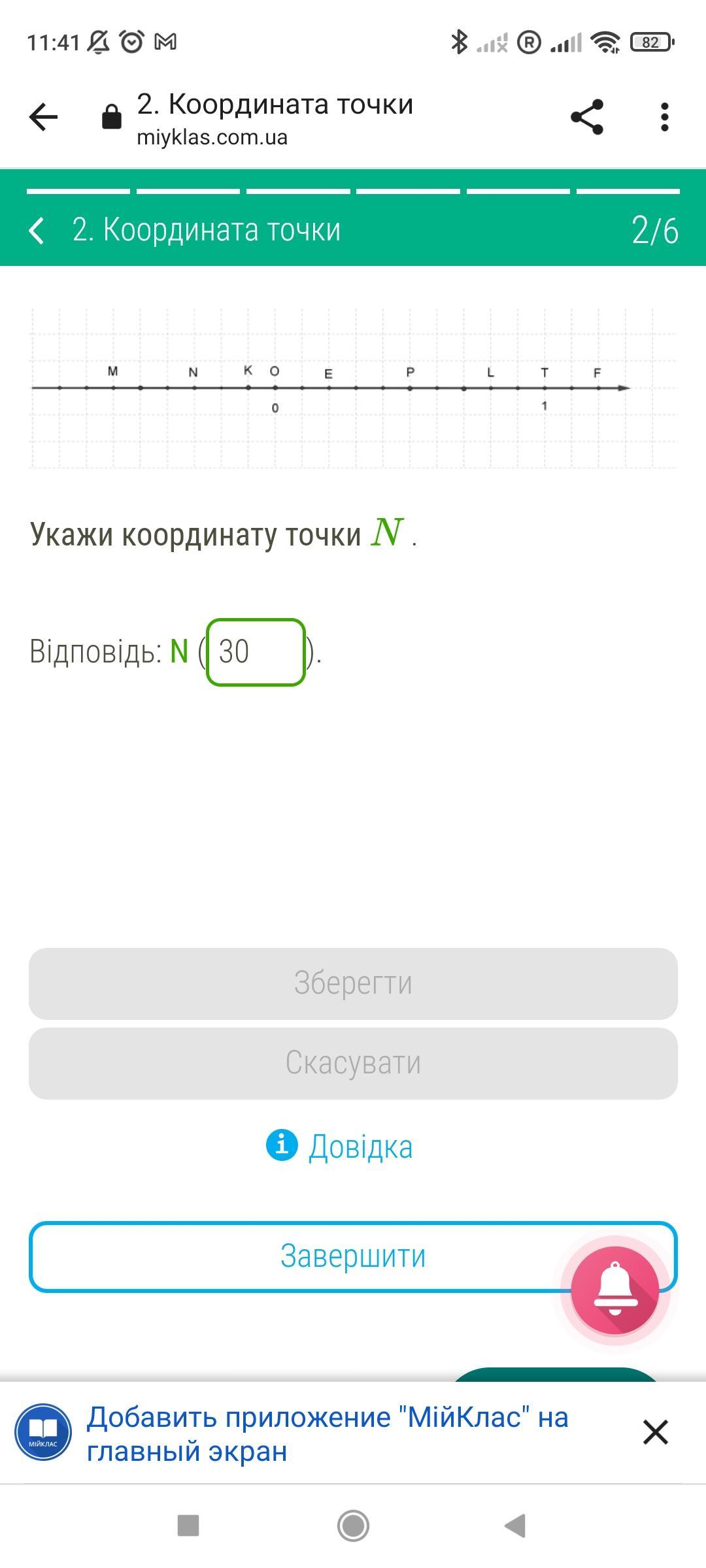Edit the answer field for point N
This screenshot has height=1568, width=706.
pyautogui.click(x=256, y=652)
